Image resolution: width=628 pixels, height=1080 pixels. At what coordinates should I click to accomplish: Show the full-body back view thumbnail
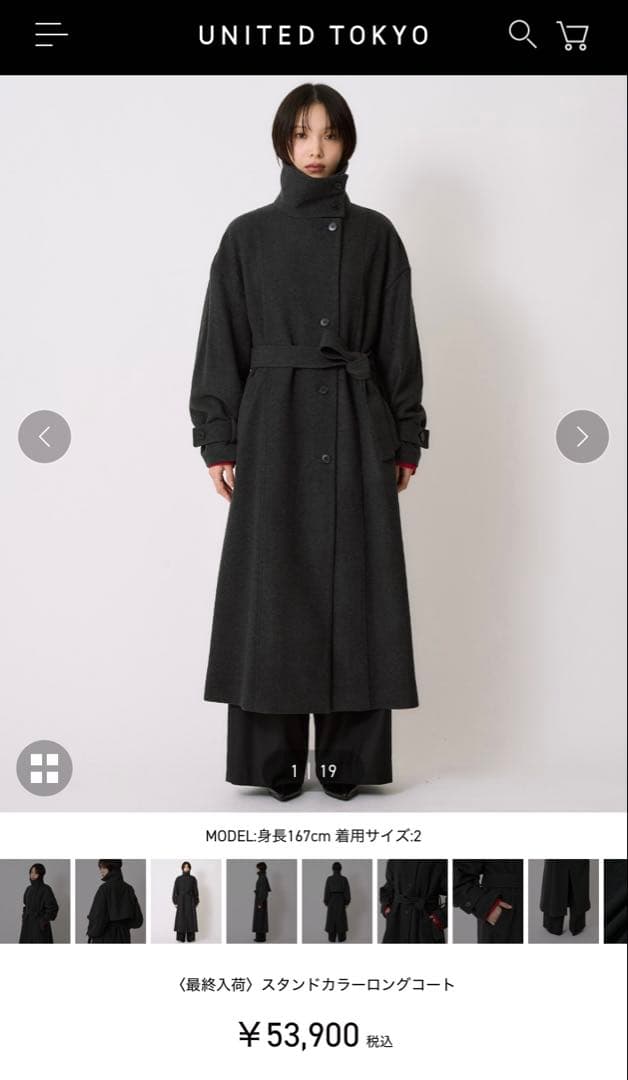(x=337, y=901)
